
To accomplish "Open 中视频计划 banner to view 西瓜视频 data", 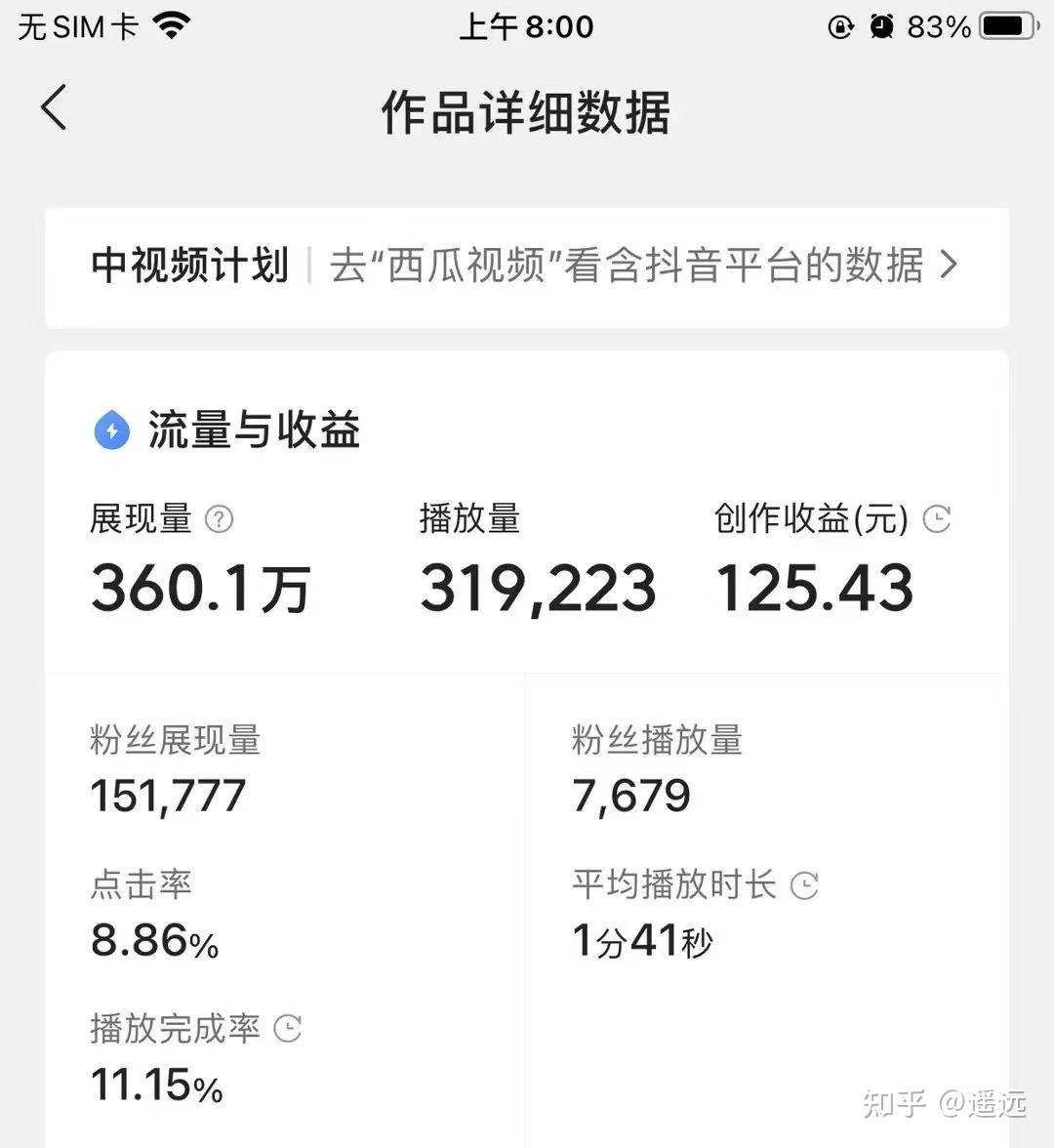I will (x=527, y=266).
